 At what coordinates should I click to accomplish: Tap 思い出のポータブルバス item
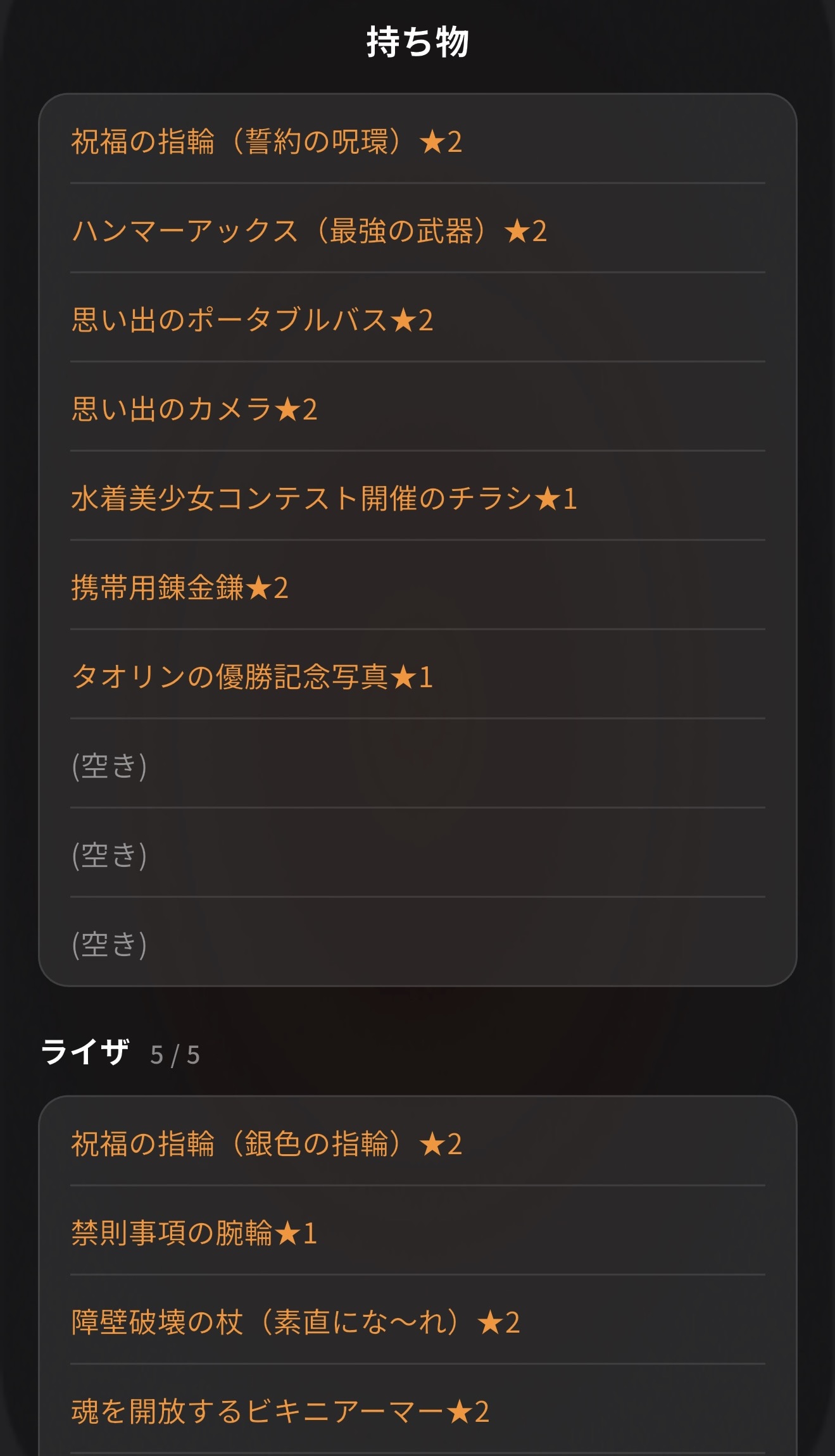coord(417,320)
